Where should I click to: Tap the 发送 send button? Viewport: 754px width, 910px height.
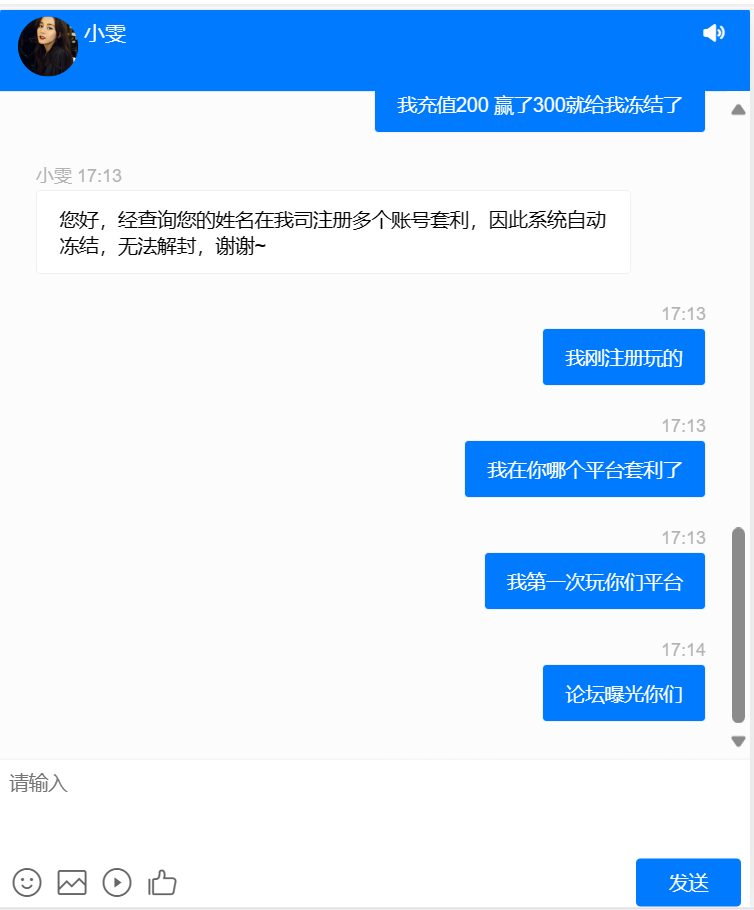[688, 882]
